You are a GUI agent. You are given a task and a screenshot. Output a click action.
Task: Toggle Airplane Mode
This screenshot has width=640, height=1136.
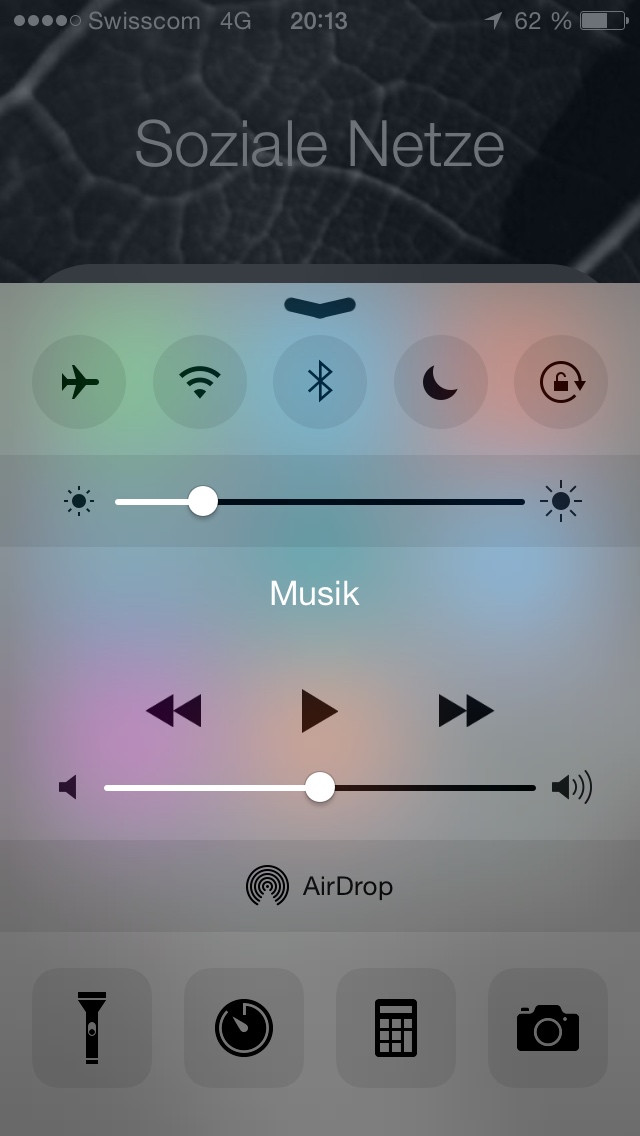pyautogui.click(x=79, y=382)
